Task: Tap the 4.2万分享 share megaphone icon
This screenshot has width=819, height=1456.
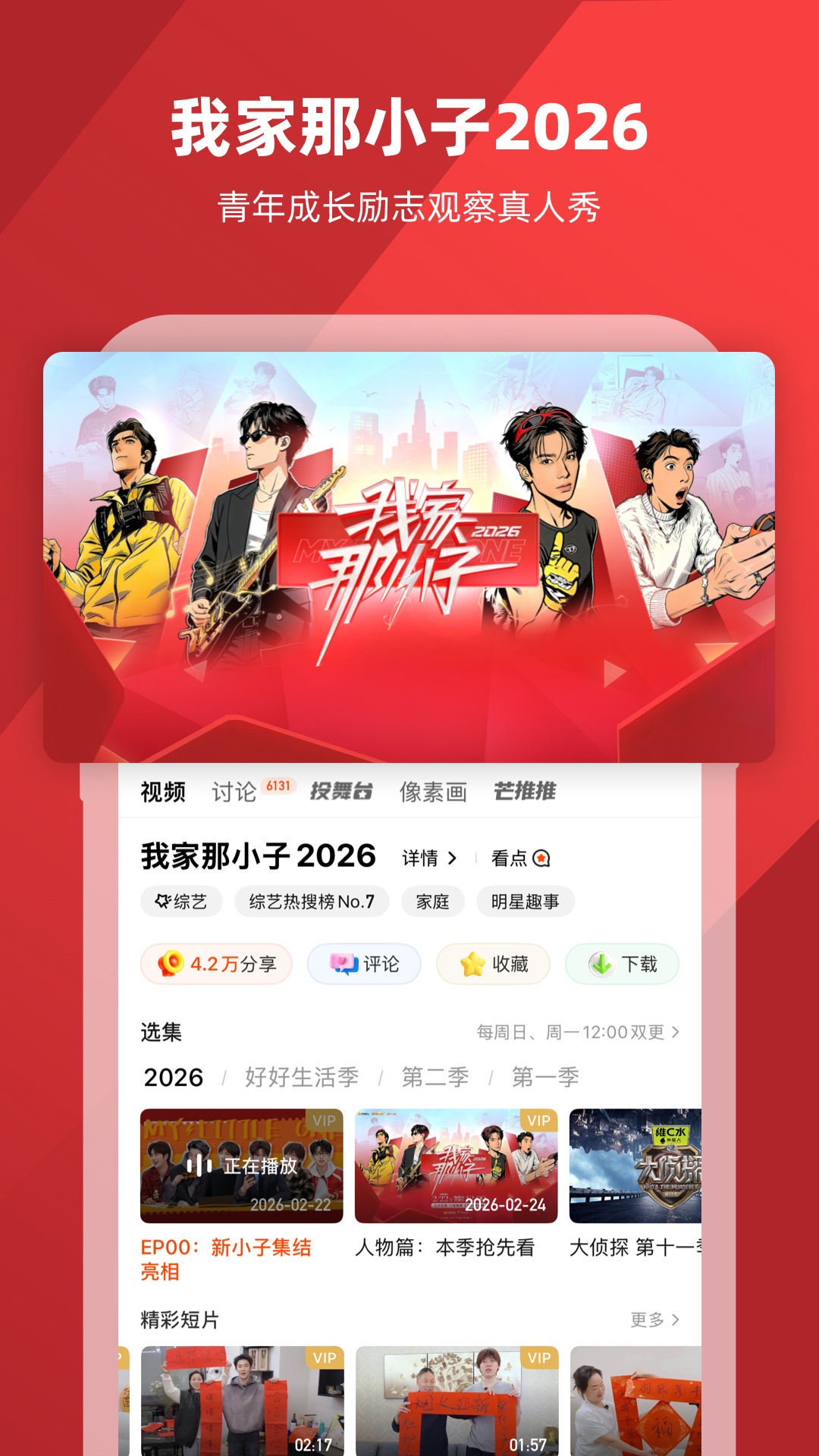Action: [170, 964]
